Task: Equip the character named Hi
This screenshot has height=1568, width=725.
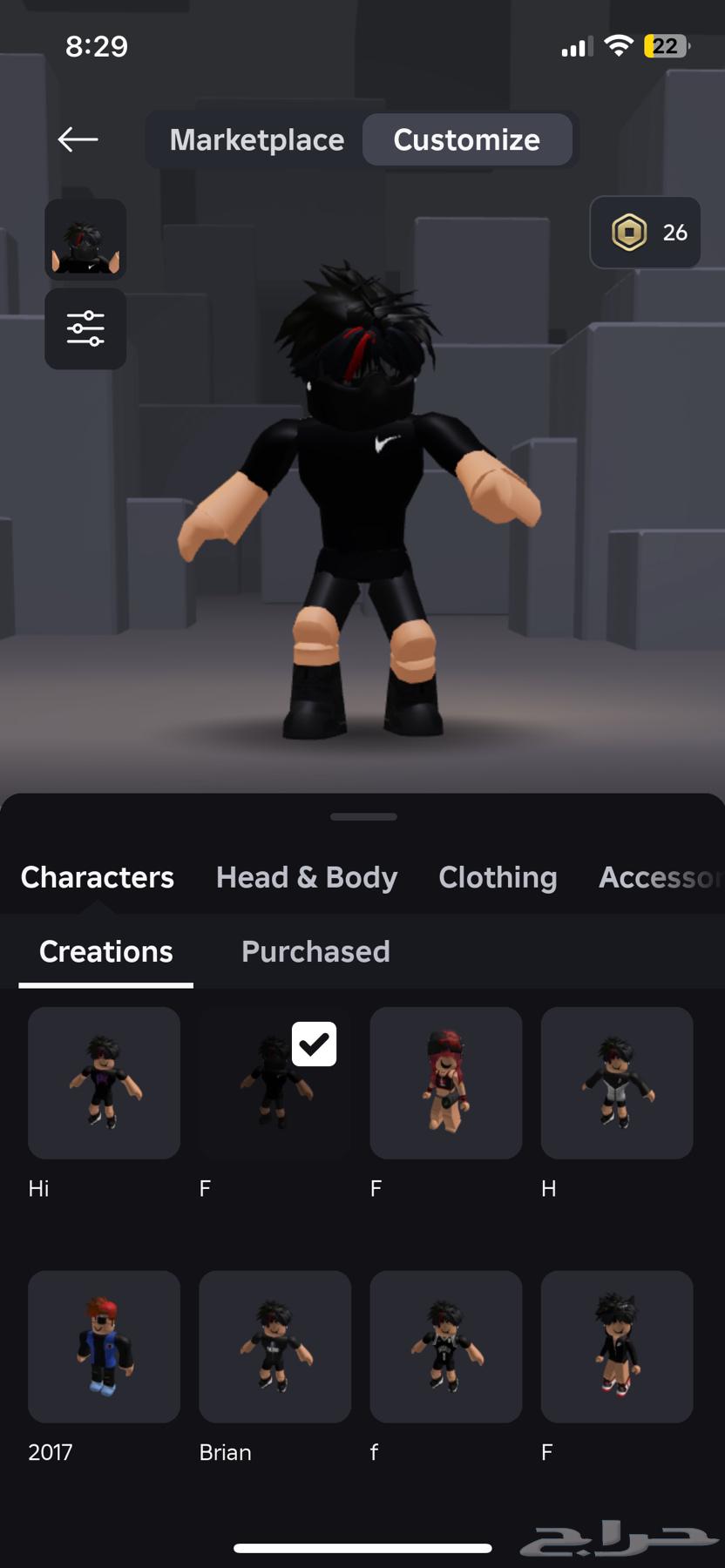Action: (104, 1083)
